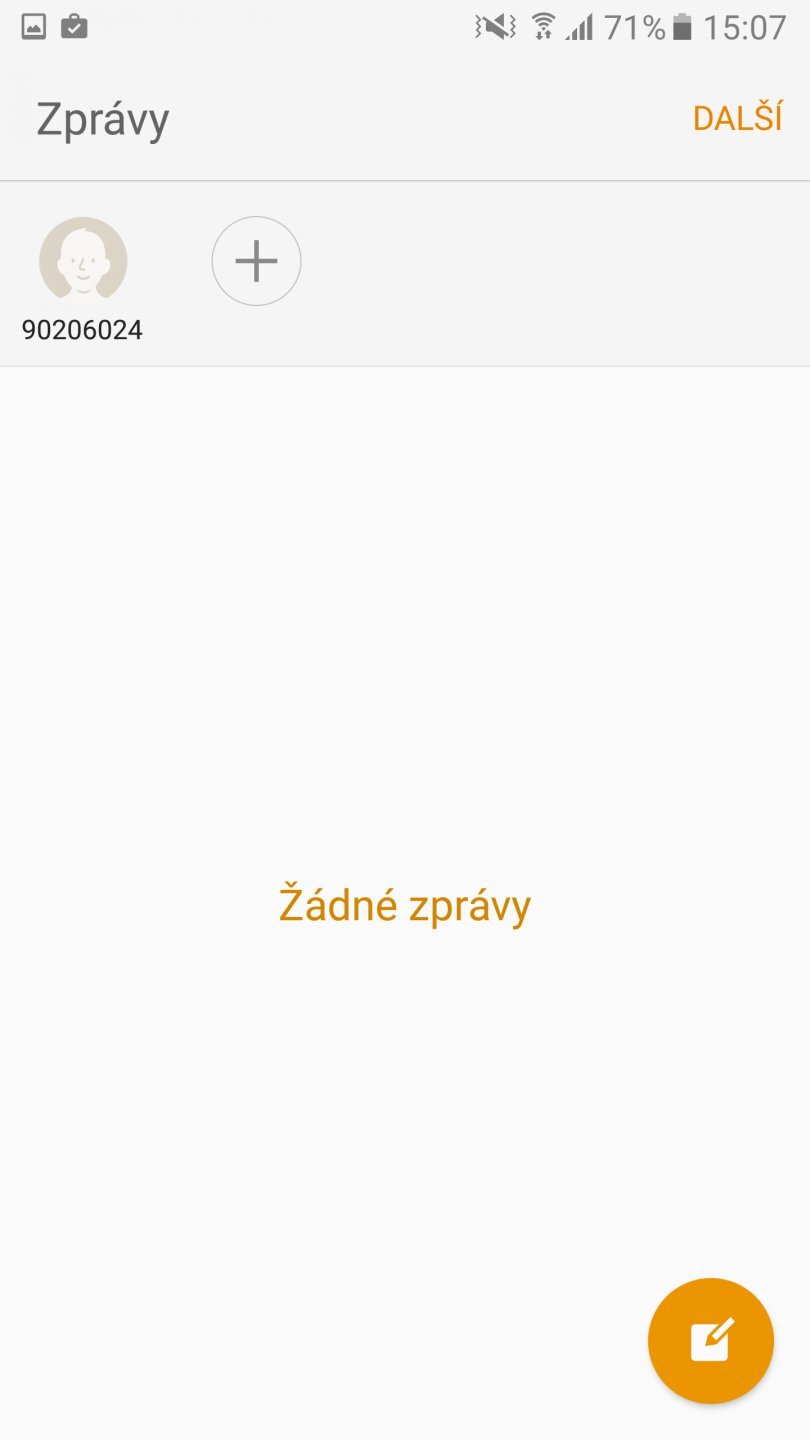This screenshot has height=1440, width=810.
Task: Start a new conversation with the plus button
Action: (255, 260)
